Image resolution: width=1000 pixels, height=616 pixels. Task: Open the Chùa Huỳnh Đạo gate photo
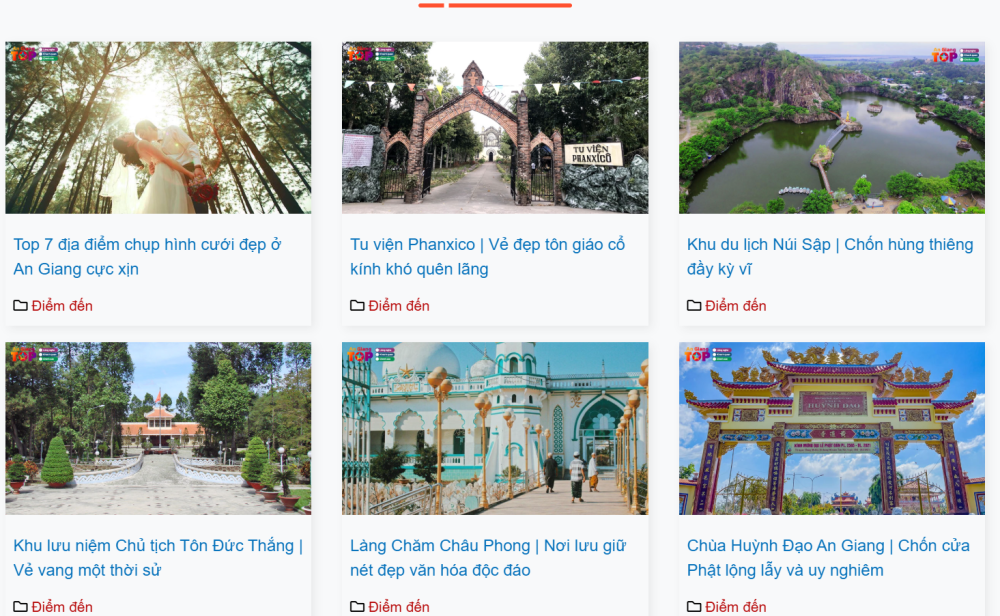point(832,428)
